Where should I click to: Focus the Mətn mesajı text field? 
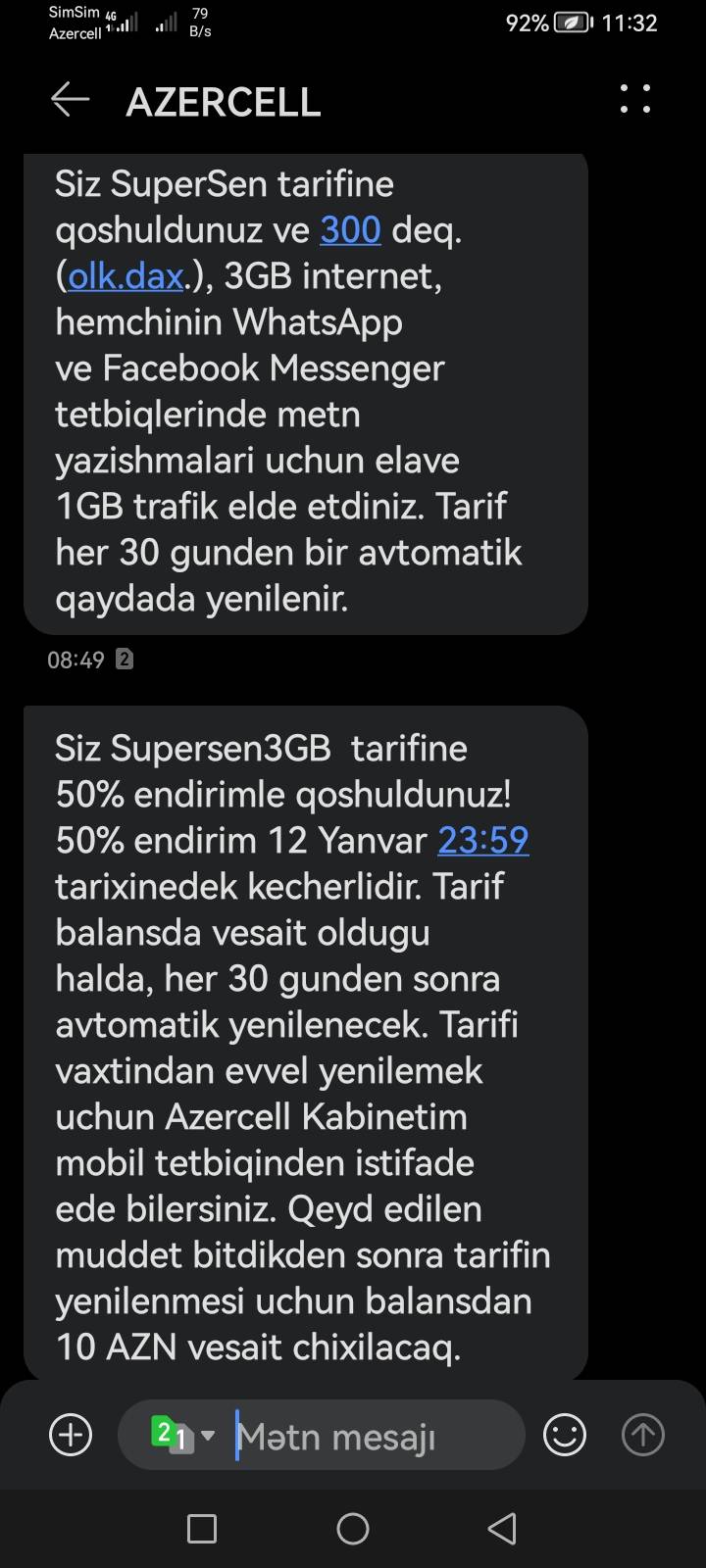point(378,1436)
